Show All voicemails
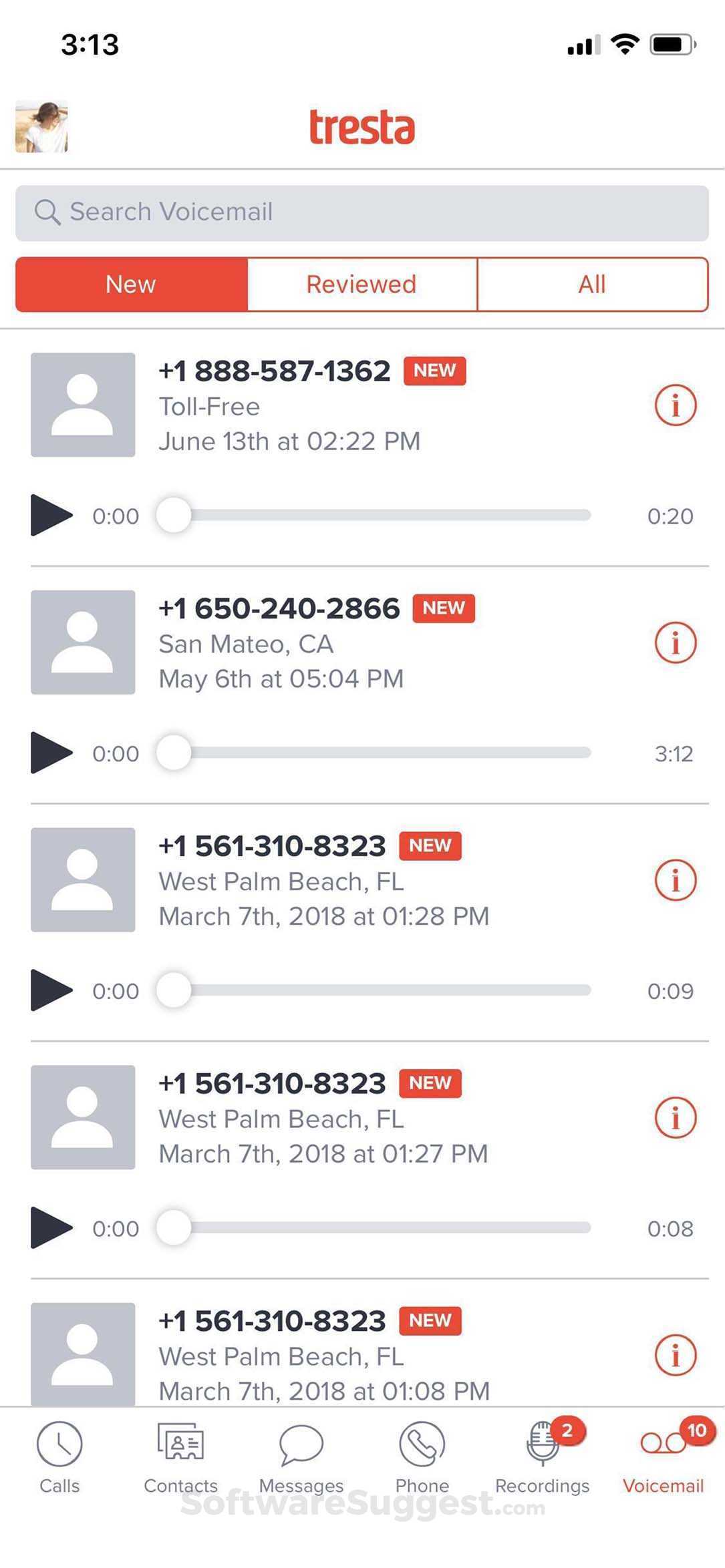 pos(592,284)
